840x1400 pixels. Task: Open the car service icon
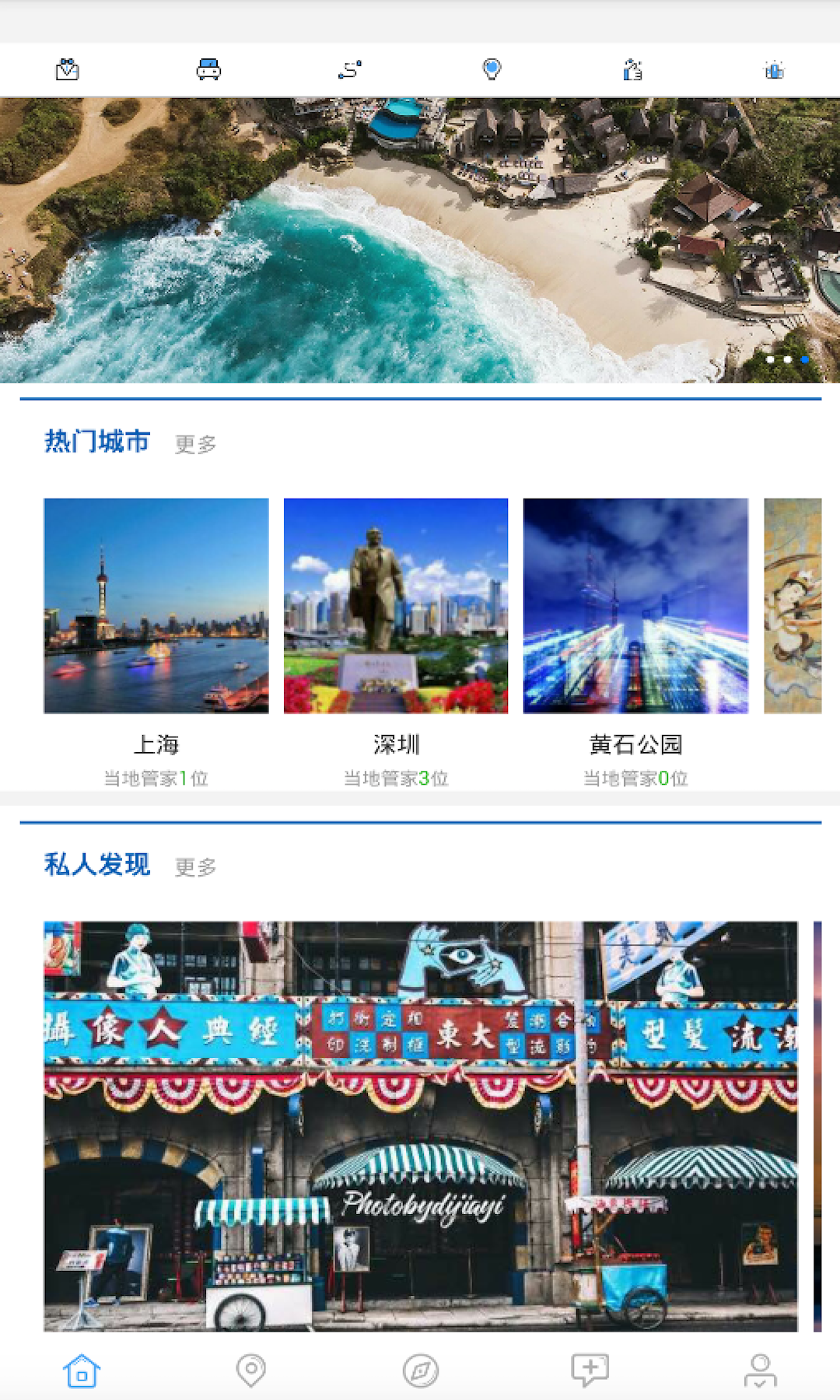point(208,70)
